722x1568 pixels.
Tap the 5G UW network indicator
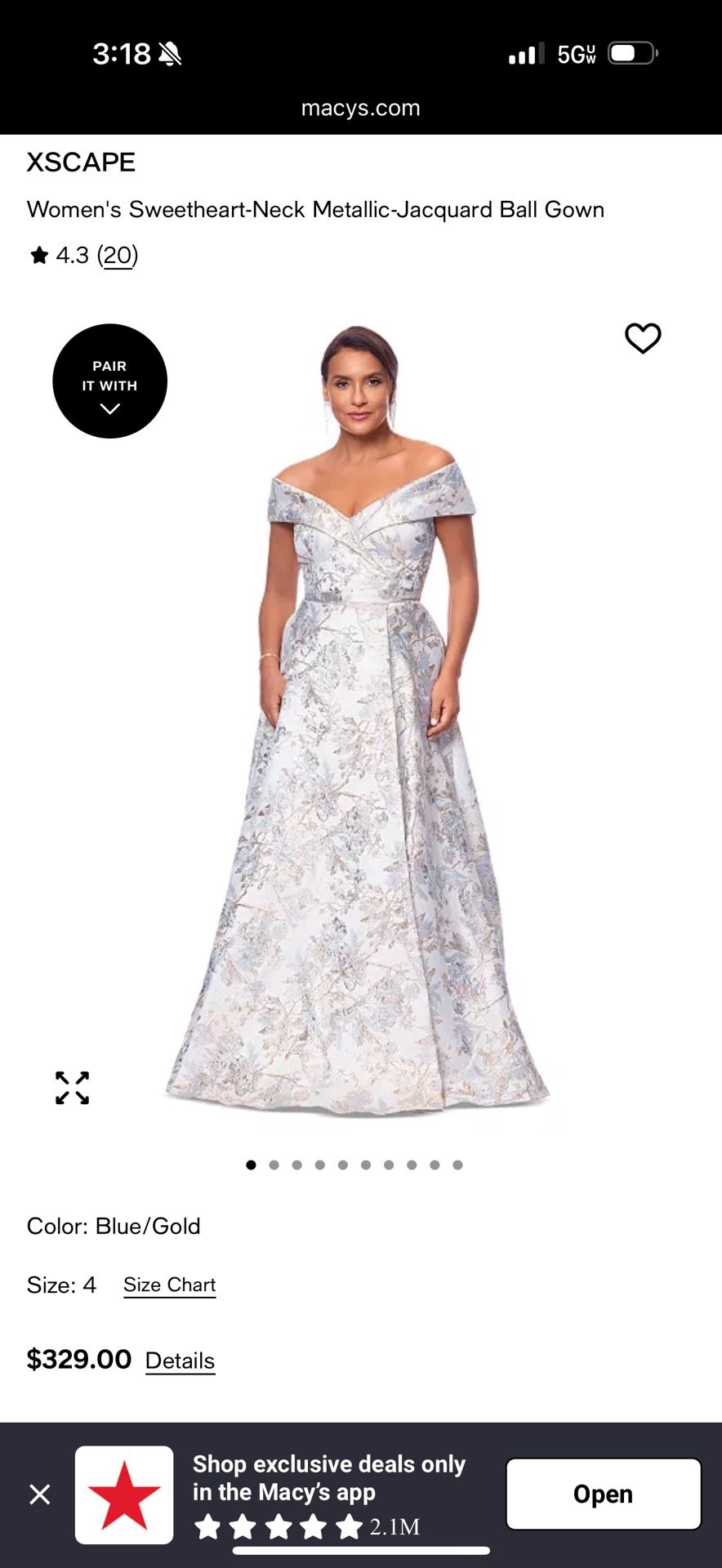click(577, 52)
